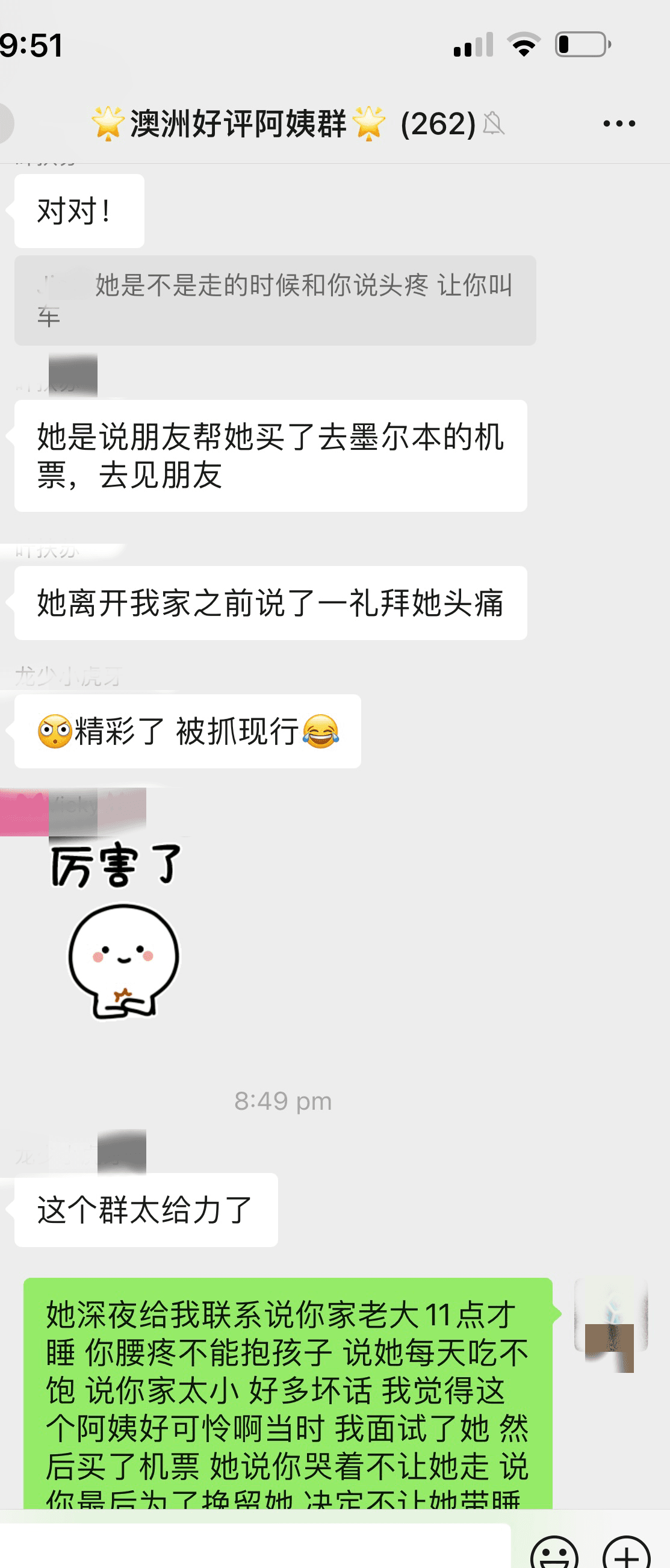Open the group chat overflow menu
The image size is (670, 1568).
click(x=619, y=123)
